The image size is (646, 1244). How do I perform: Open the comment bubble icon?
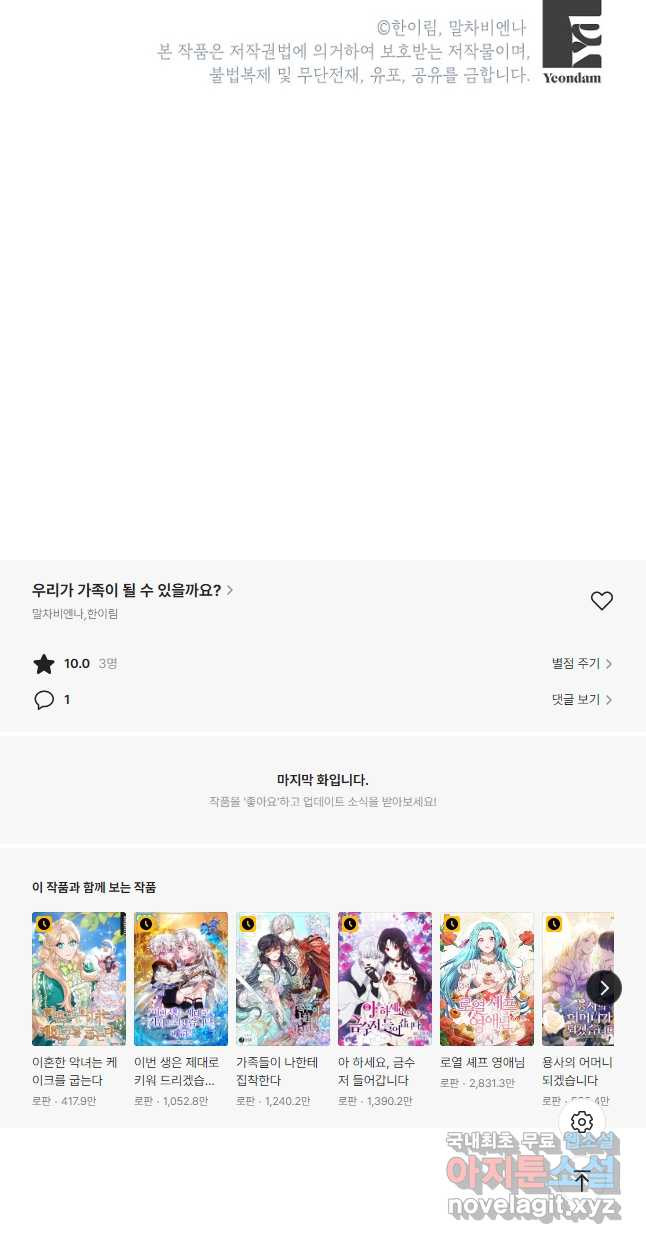click(x=44, y=700)
